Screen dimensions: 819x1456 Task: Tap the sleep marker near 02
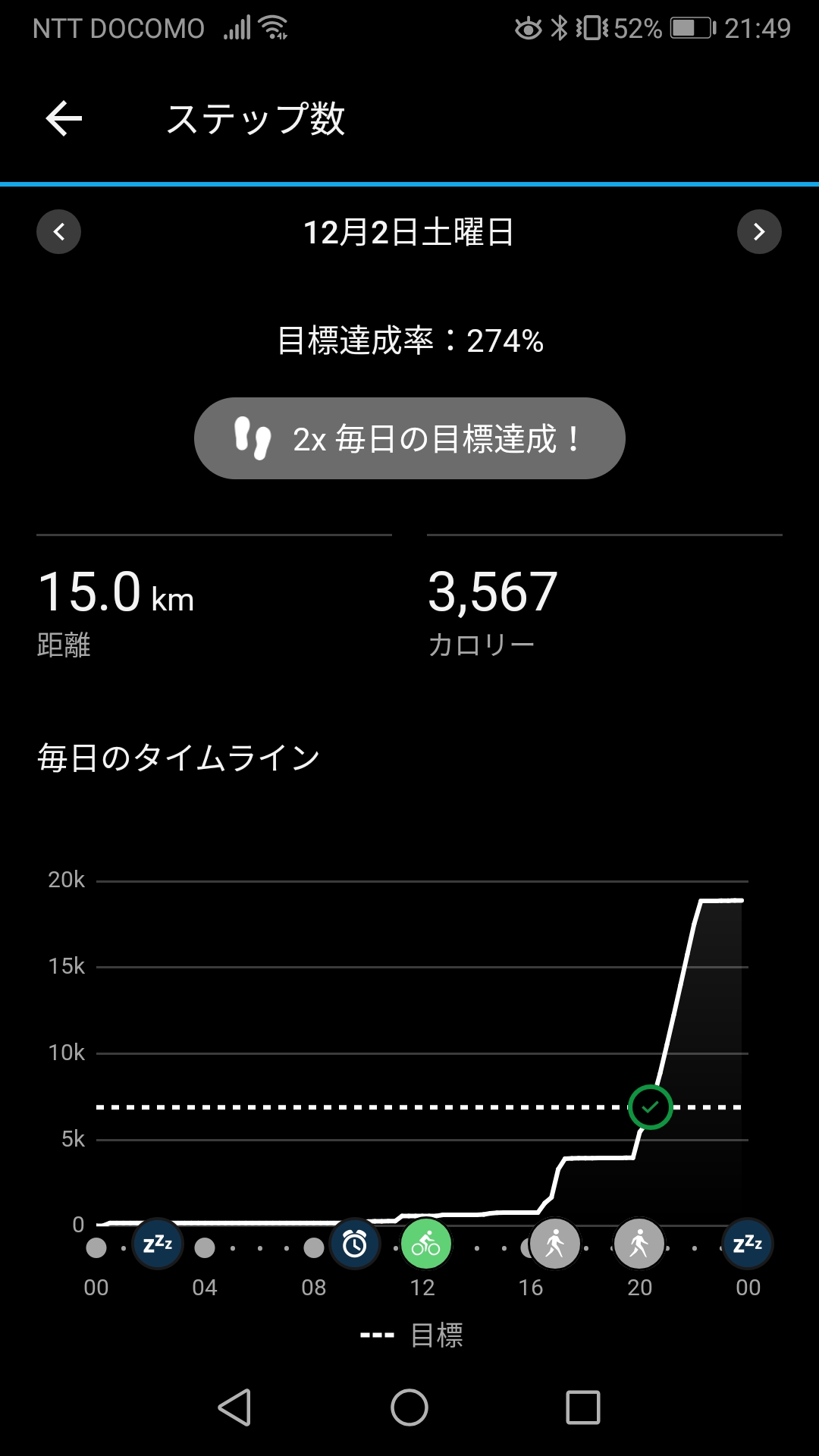[158, 1244]
